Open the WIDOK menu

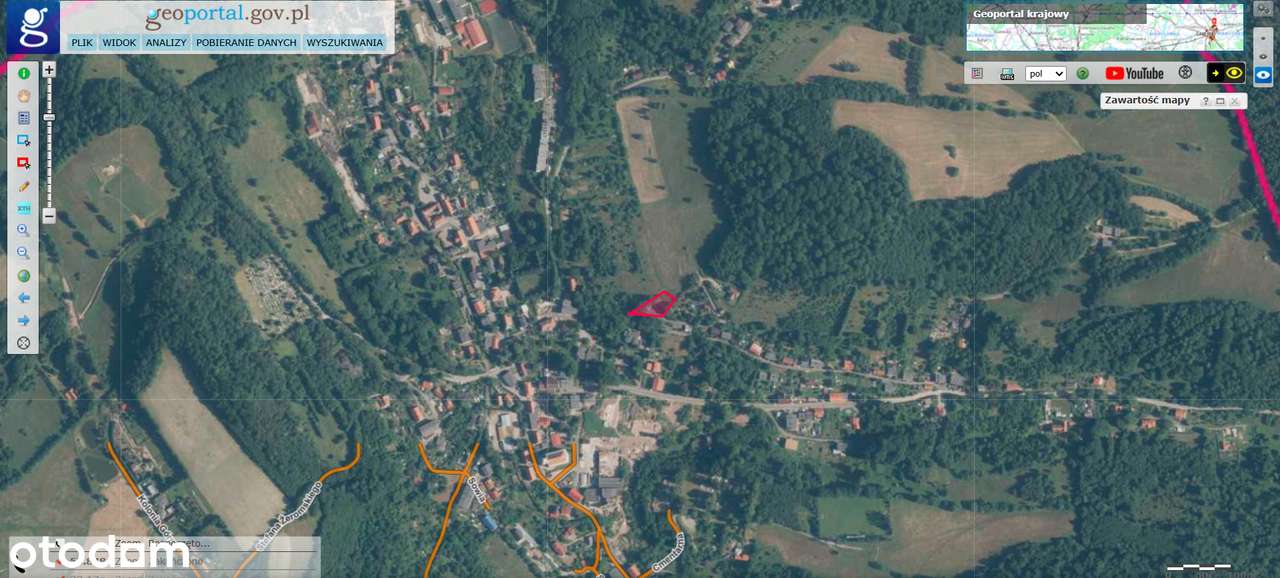click(119, 43)
